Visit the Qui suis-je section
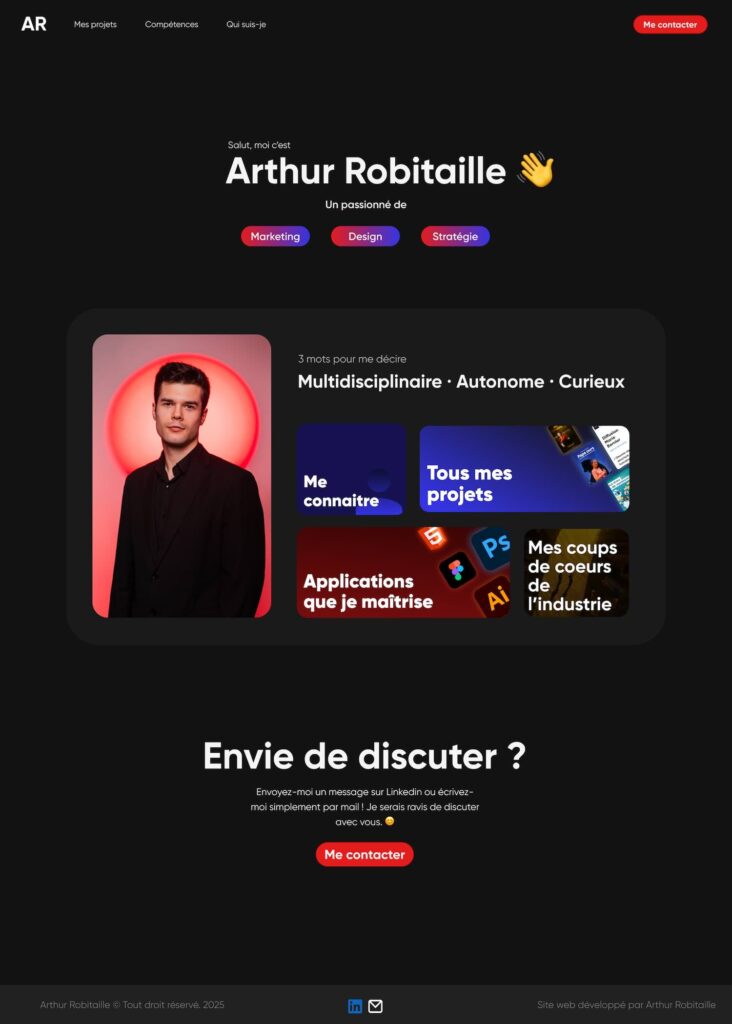Image resolution: width=732 pixels, height=1024 pixels. [246, 24]
